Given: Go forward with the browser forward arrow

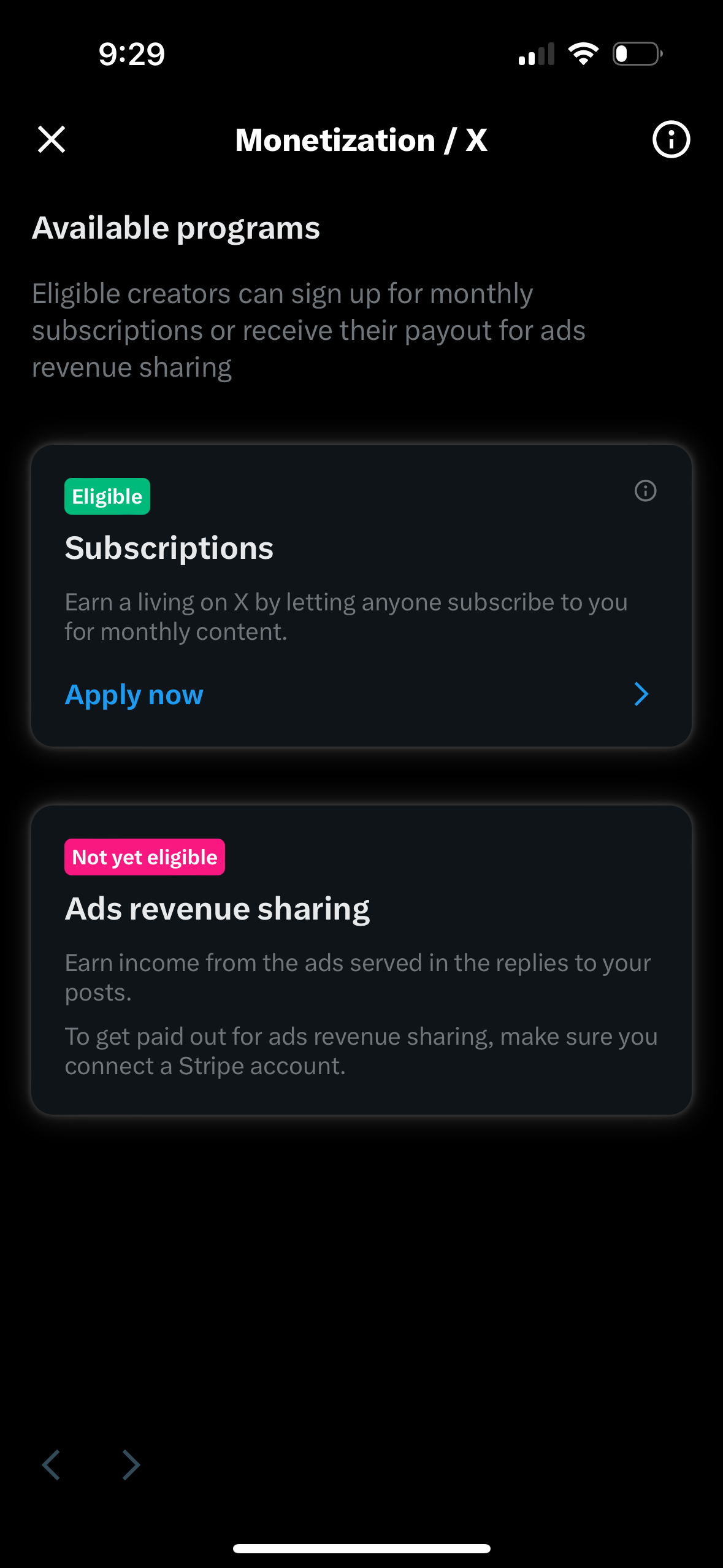Looking at the screenshot, I should click(131, 1465).
